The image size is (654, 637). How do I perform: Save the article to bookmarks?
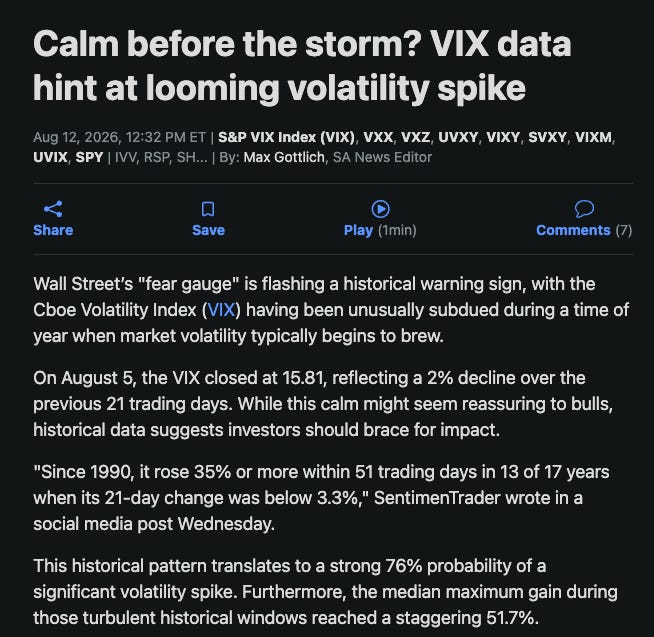(208, 219)
